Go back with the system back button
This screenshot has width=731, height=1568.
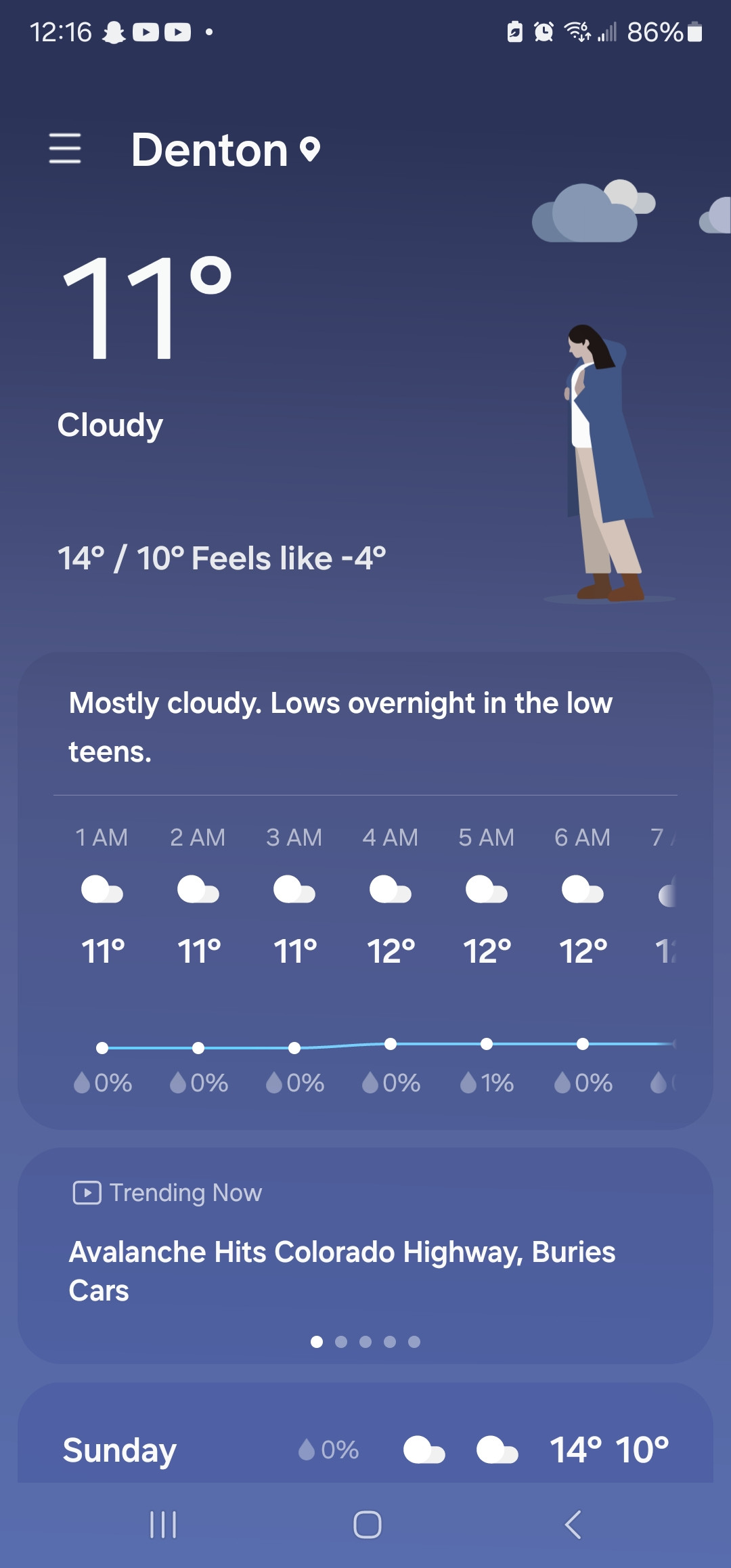573,1525
